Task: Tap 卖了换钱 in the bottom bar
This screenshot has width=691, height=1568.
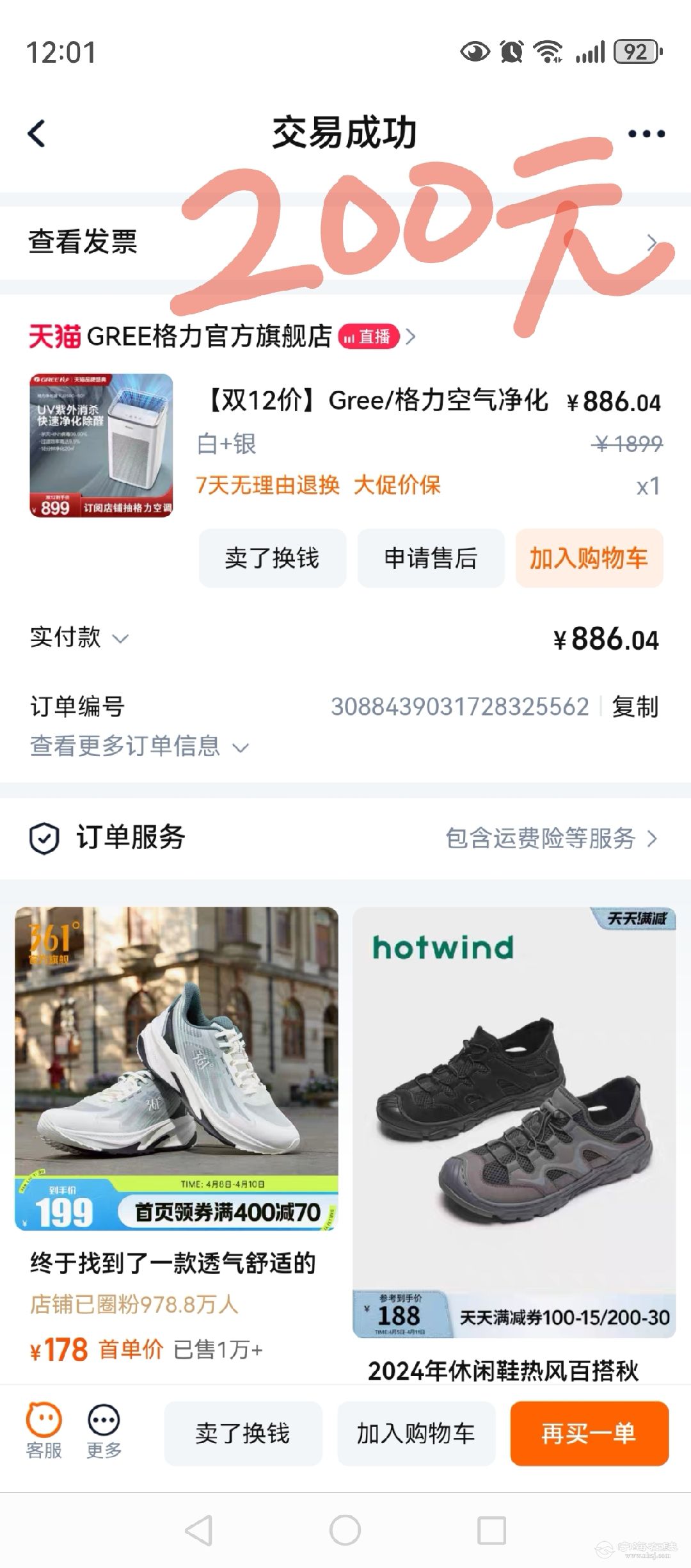Action: tap(242, 1434)
